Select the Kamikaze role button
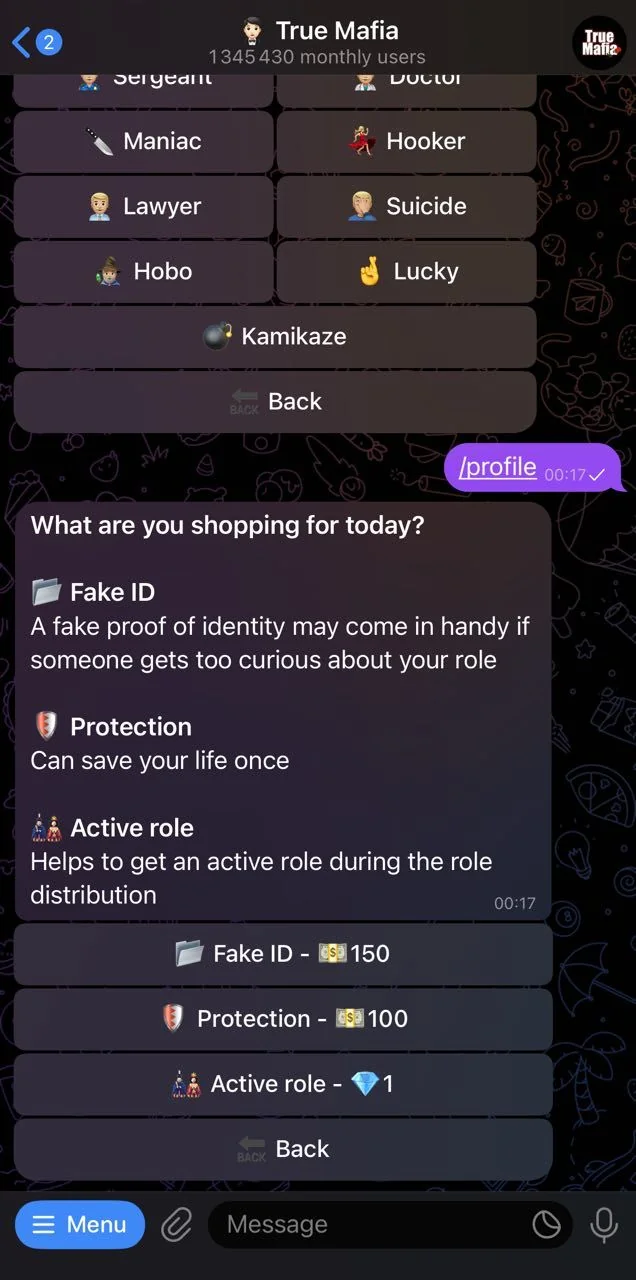The height and width of the screenshot is (1280, 636). (275, 336)
